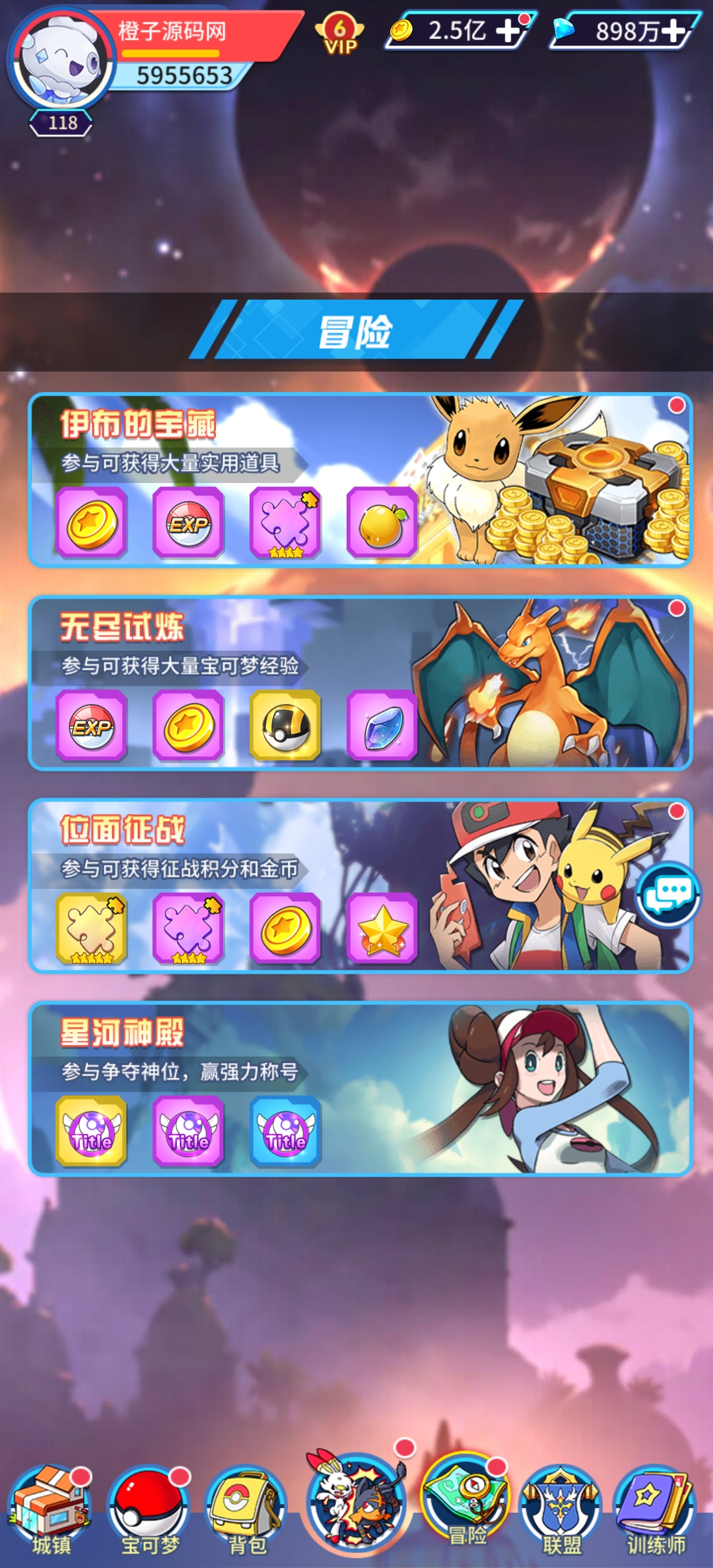This screenshot has width=713, height=1568.
Task: Add more gold coins via plus button
Action: [x=508, y=30]
